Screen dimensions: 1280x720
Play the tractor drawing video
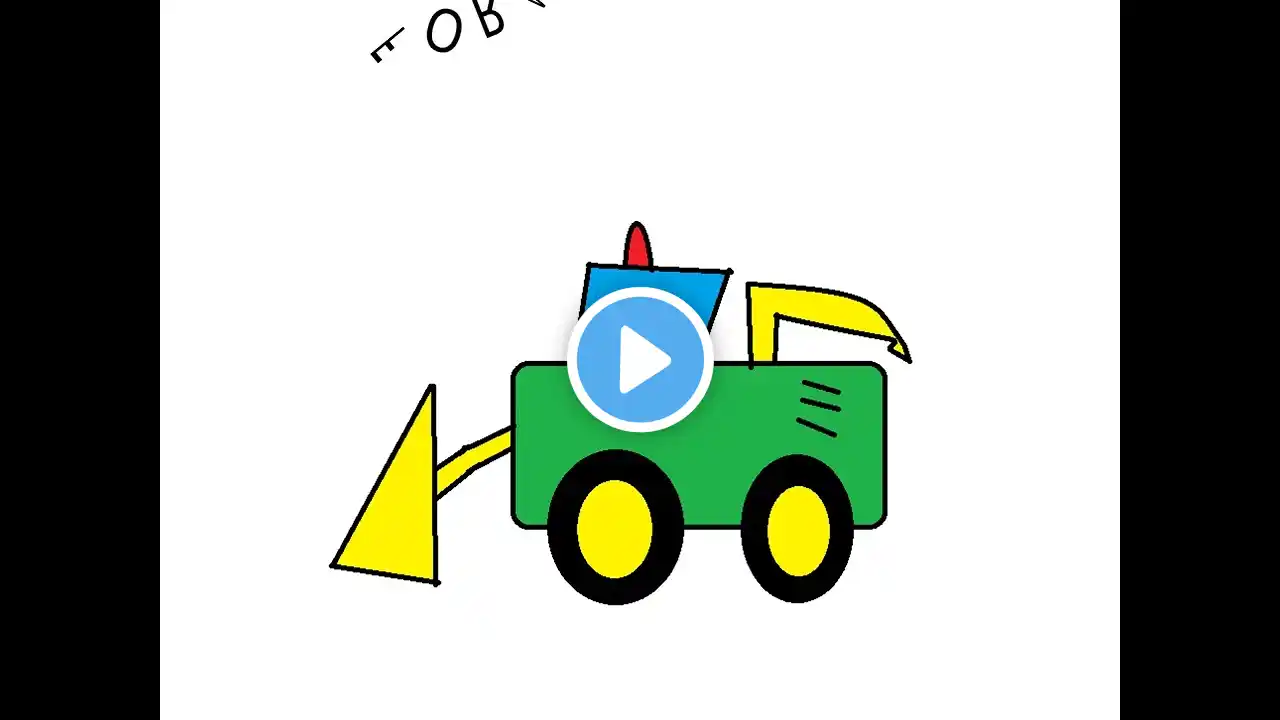tap(640, 359)
